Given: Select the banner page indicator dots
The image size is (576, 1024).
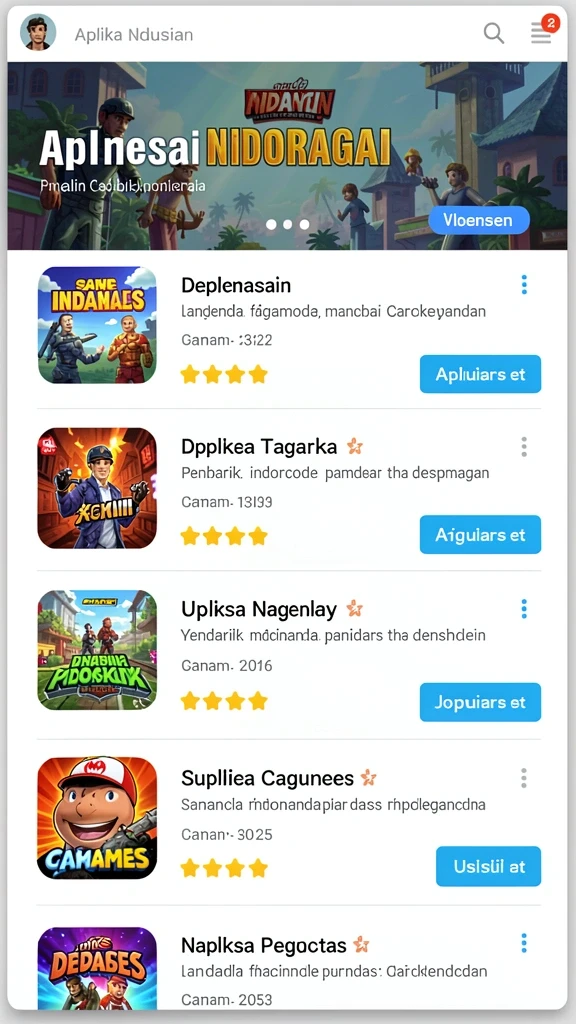Looking at the screenshot, I should coord(287,224).
